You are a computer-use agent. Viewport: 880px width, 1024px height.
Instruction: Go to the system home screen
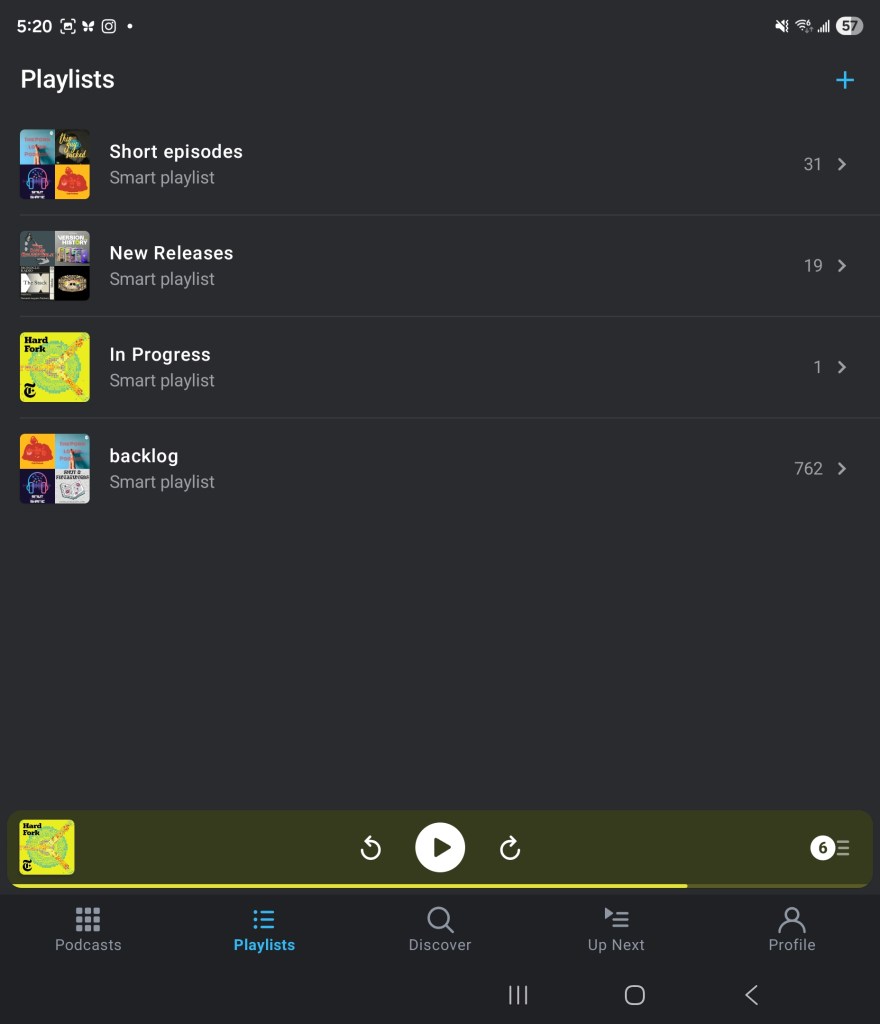[634, 995]
